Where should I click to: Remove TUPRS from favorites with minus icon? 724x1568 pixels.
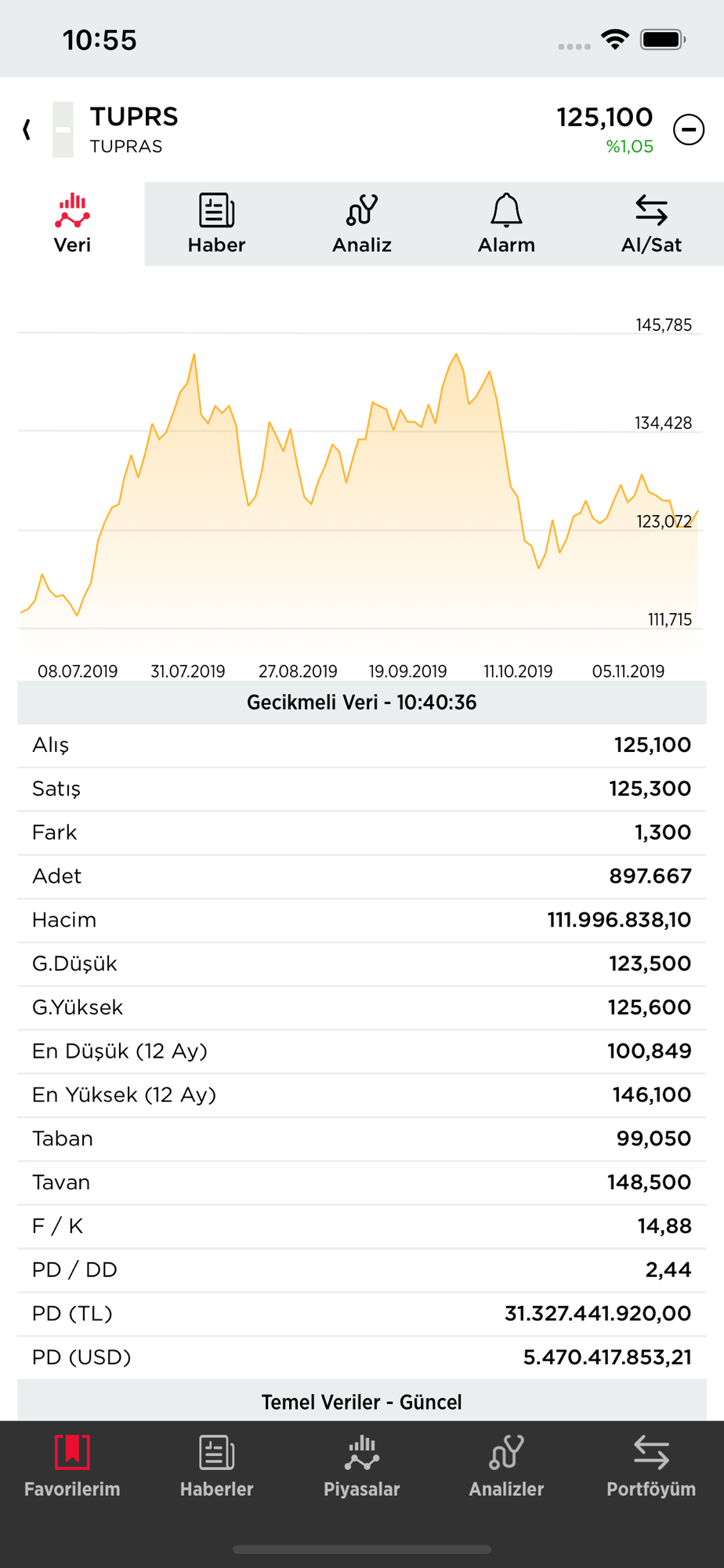tap(689, 129)
